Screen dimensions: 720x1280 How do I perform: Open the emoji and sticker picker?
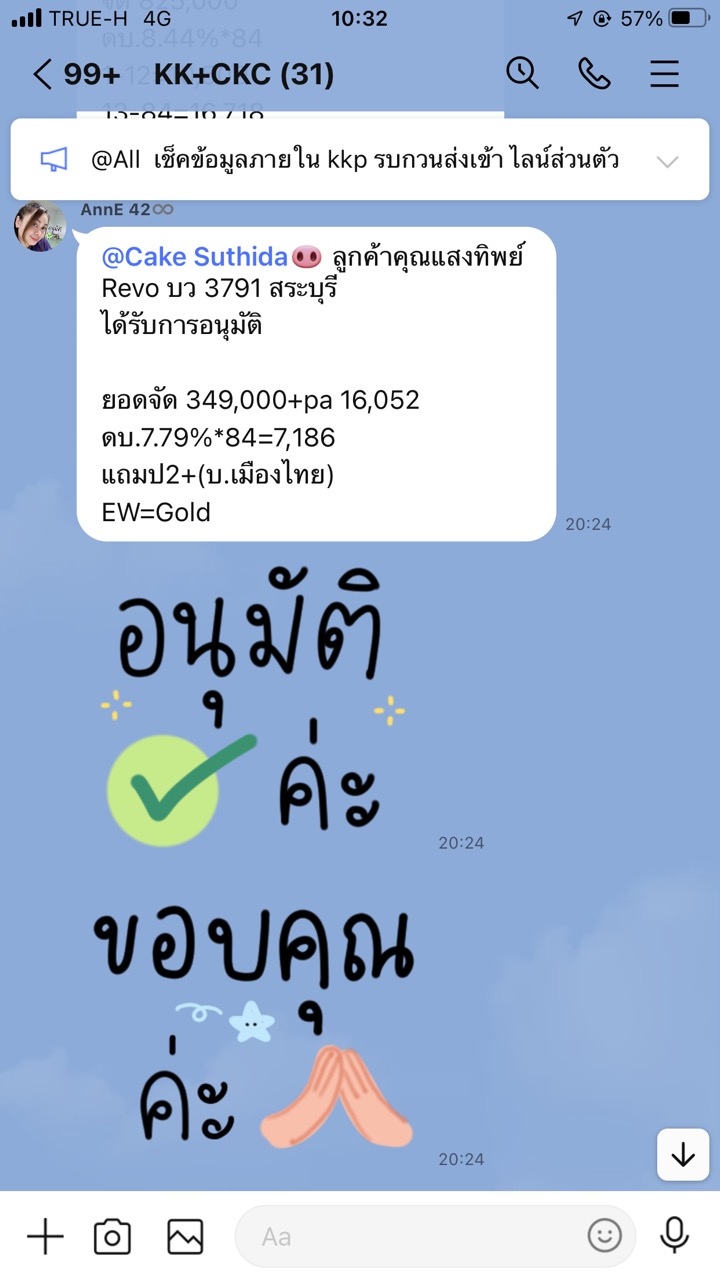tap(604, 1237)
